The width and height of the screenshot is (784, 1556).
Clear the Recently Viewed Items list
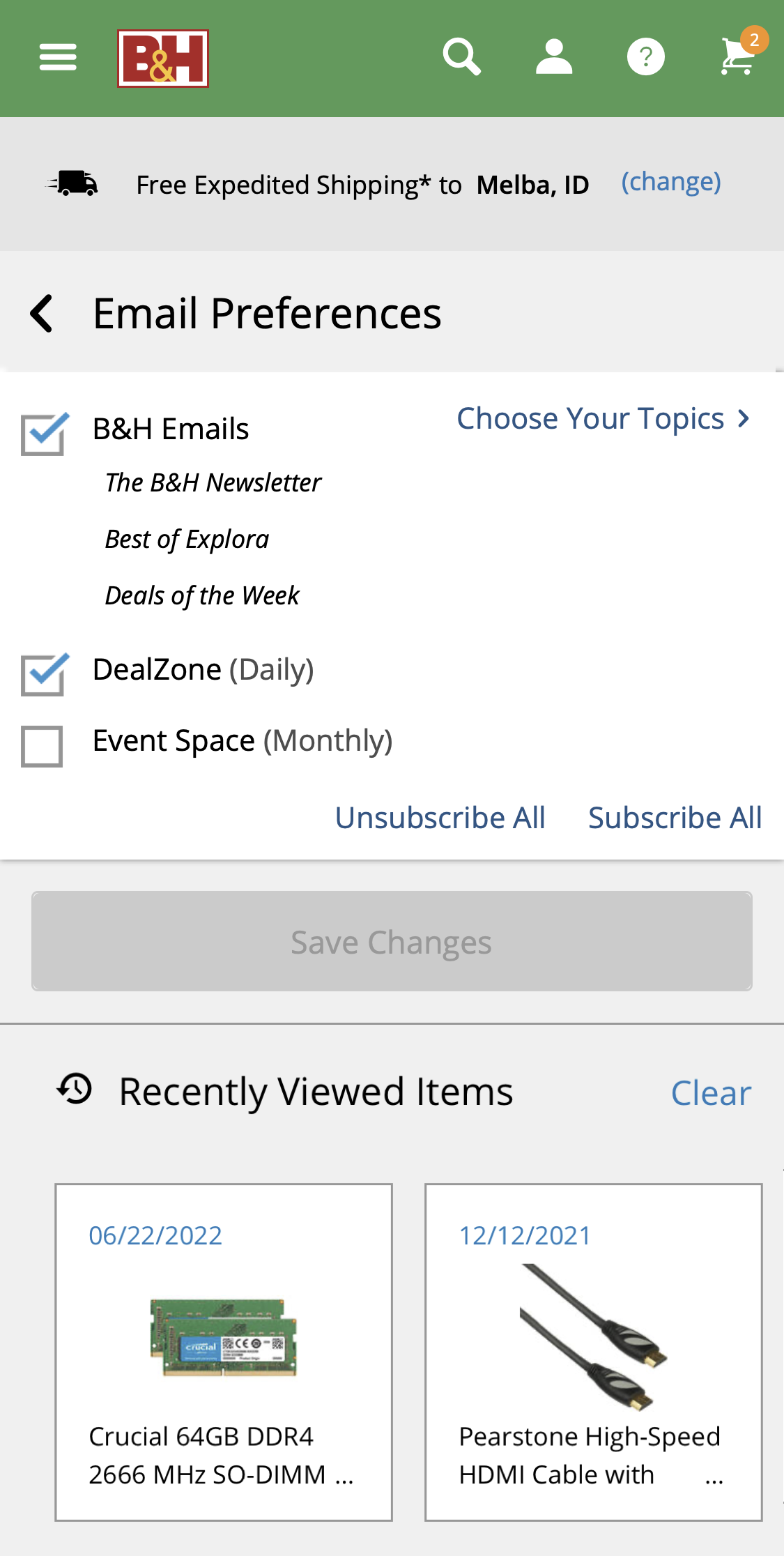point(711,1092)
